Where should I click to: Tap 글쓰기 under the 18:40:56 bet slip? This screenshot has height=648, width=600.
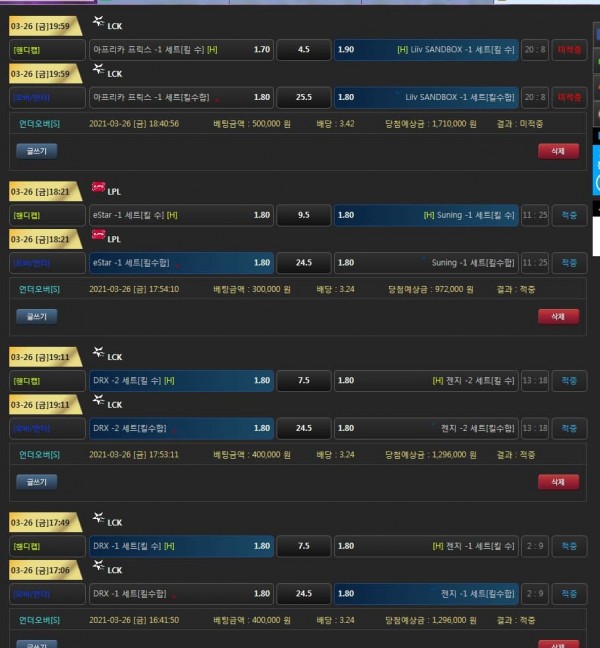point(37,151)
